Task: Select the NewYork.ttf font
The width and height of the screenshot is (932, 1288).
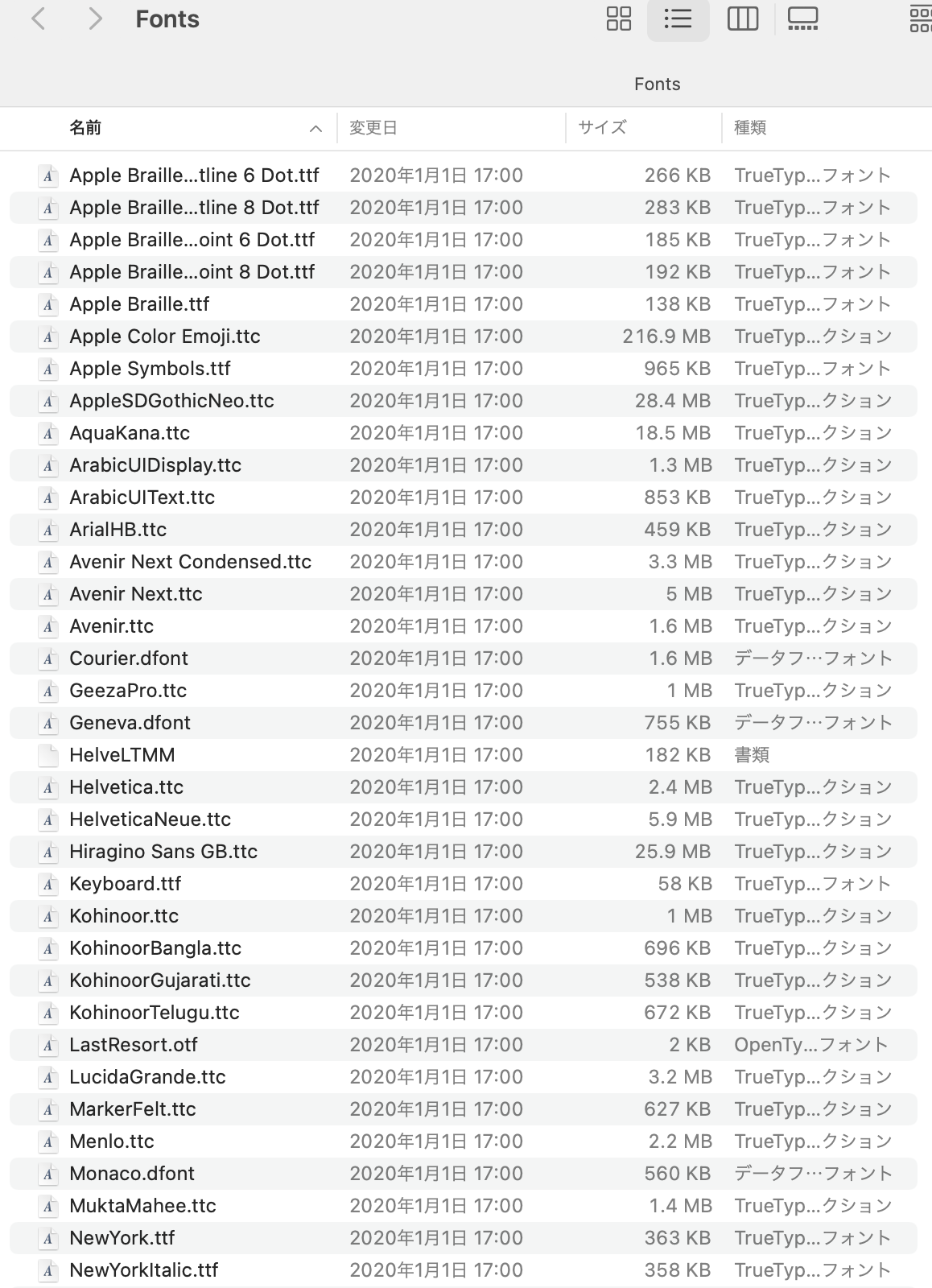Action: [122, 1238]
